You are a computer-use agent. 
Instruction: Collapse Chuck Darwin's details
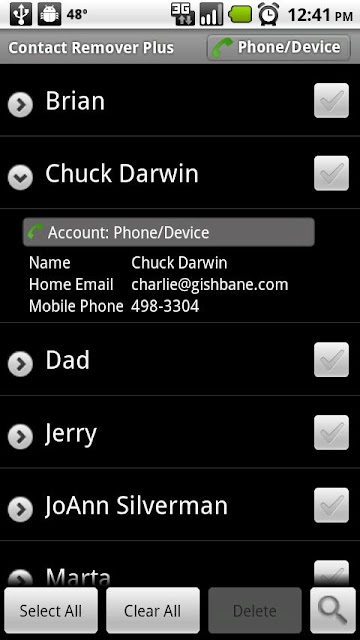[x=20, y=178]
